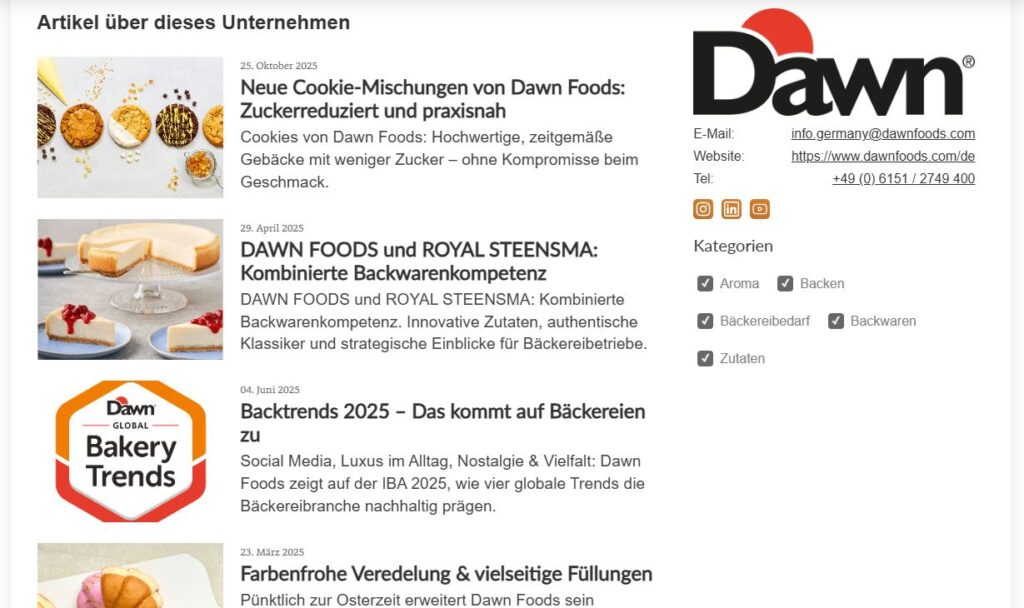
Task: Toggle the Zutaten category checkbox
Action: pos(705,358)
